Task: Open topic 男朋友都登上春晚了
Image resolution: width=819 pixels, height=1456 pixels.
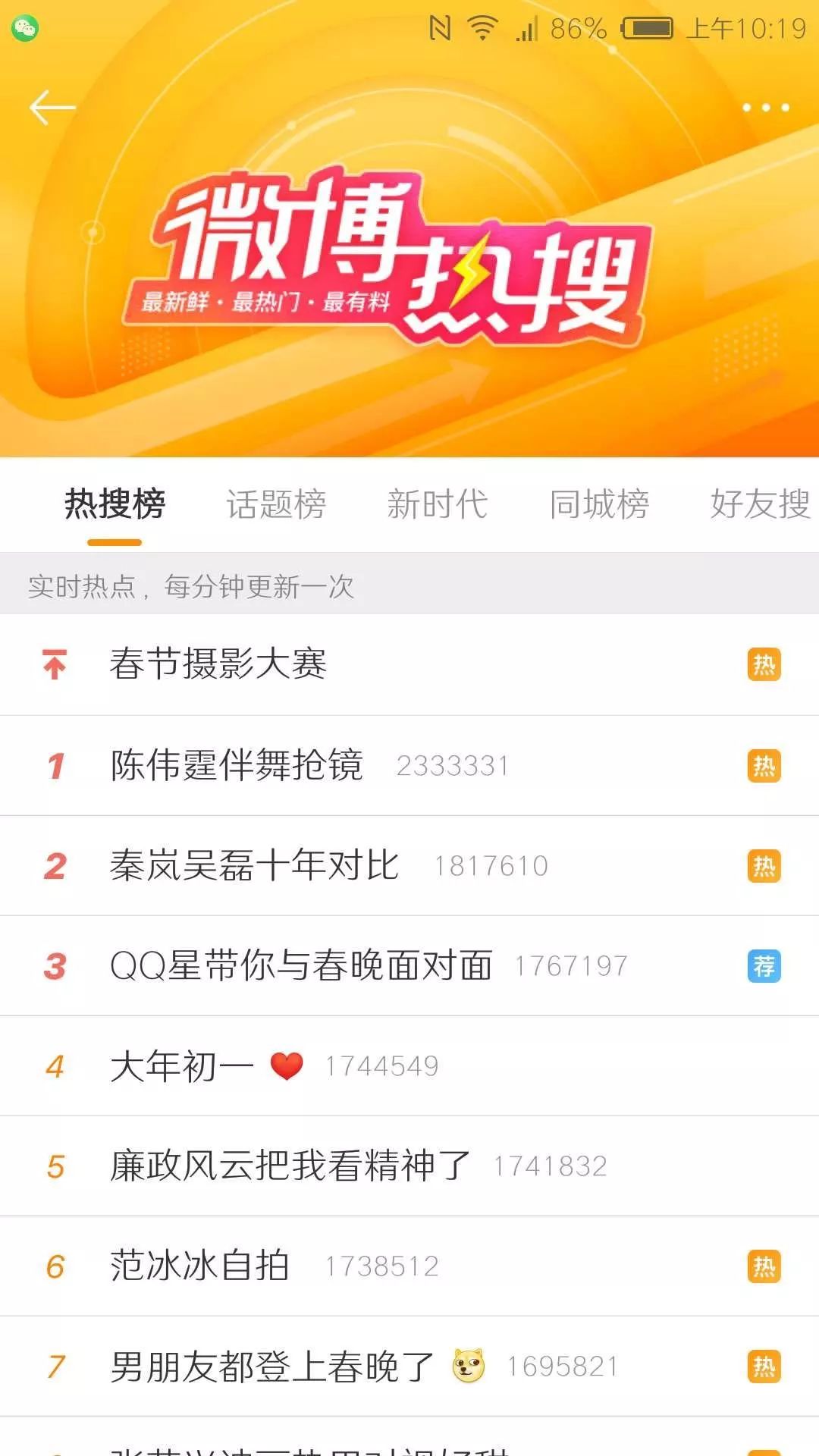Action: [409, 1366]
